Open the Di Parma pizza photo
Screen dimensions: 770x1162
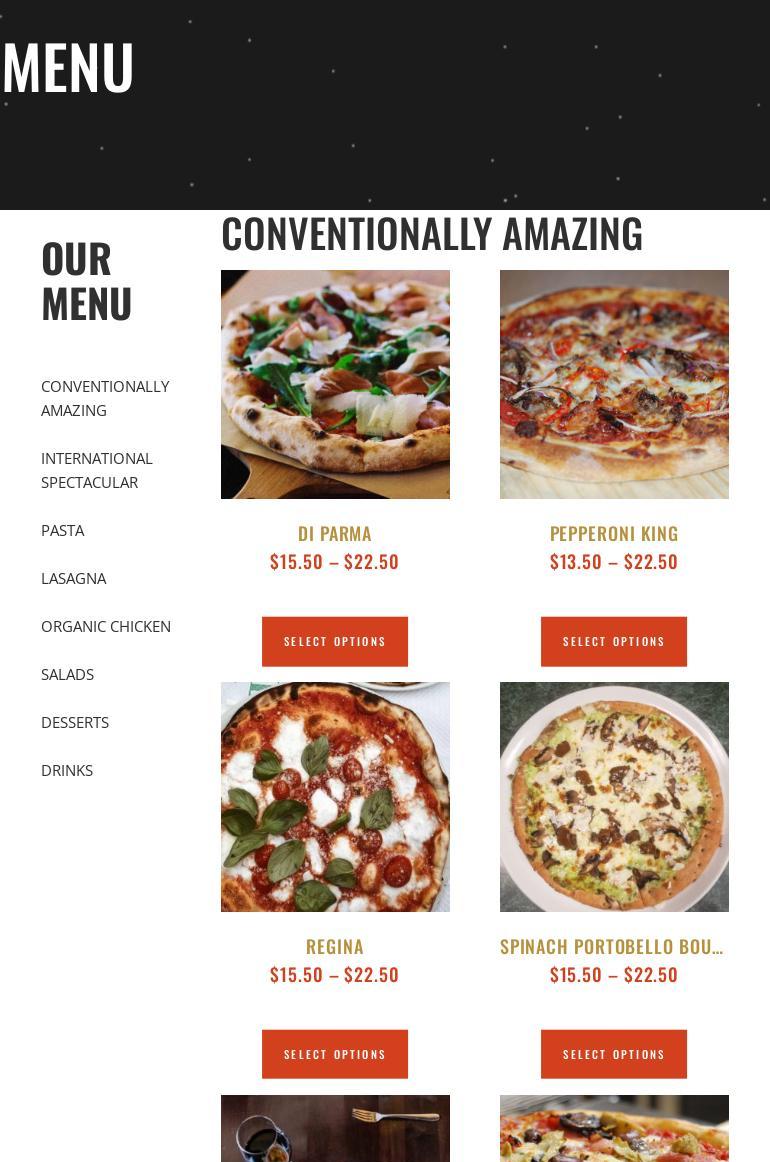[335, 384]
